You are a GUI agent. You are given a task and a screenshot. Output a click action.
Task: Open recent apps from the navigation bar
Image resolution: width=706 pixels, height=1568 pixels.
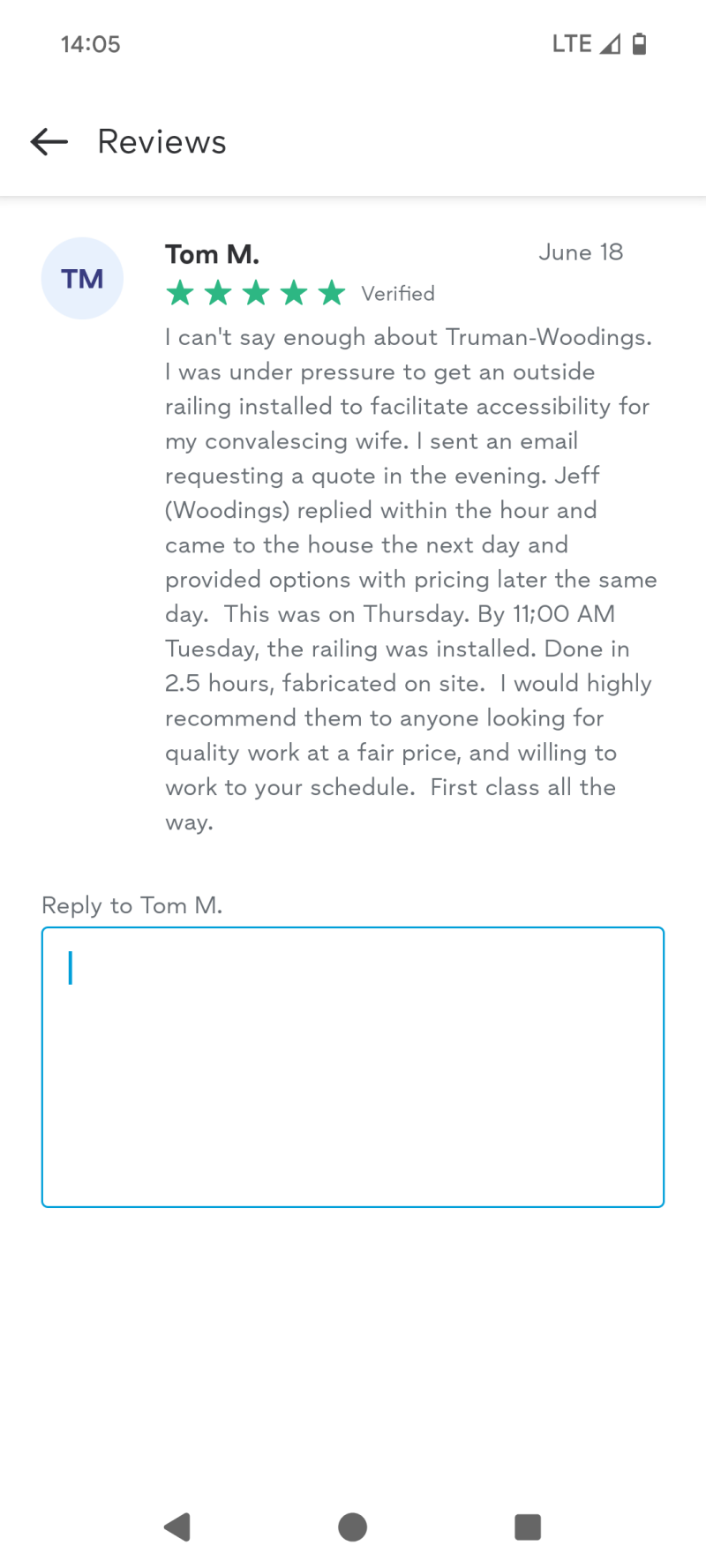(528, 1527)
